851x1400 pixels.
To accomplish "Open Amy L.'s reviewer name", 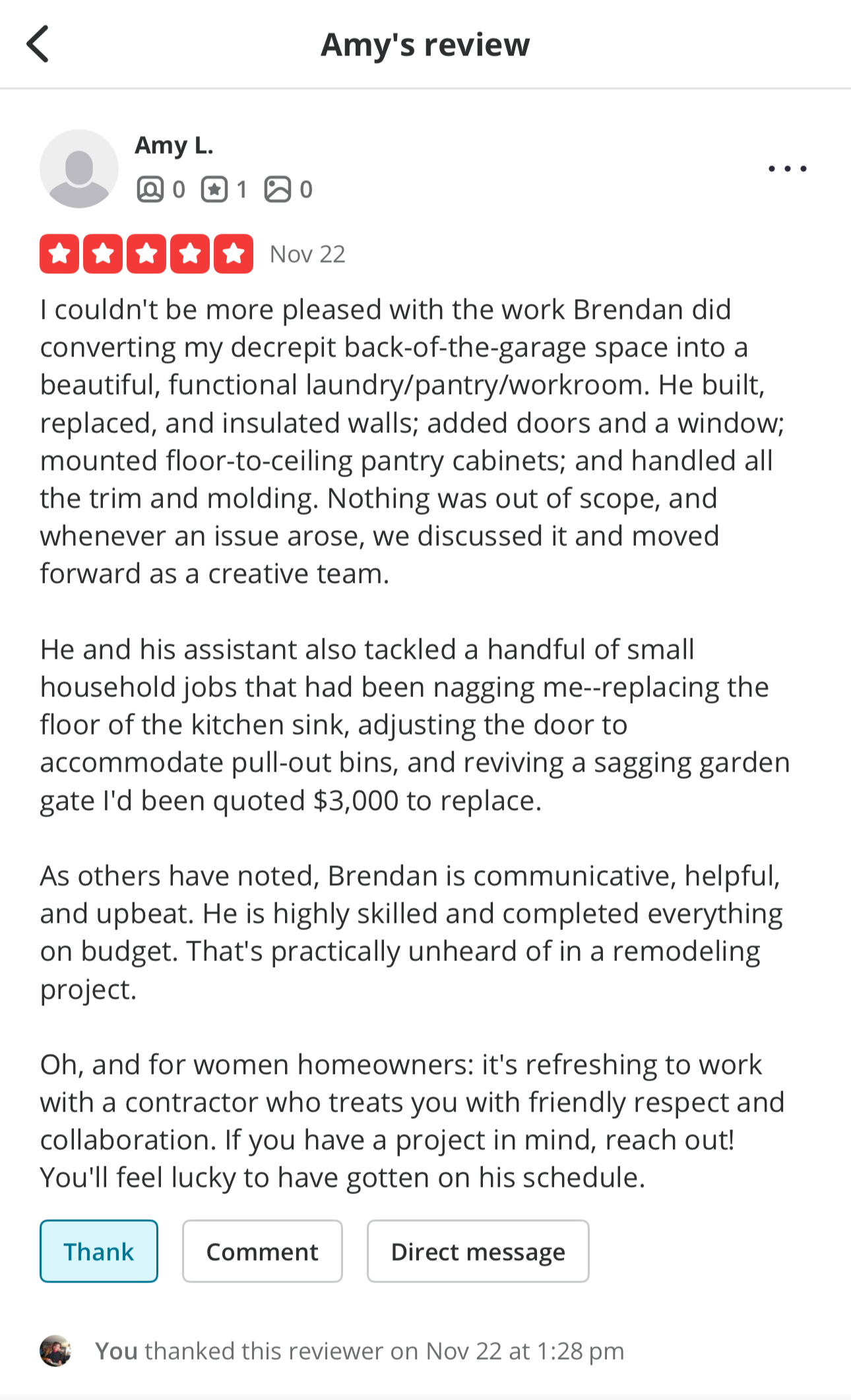I will pyautogui.click(x=174, y=145).
